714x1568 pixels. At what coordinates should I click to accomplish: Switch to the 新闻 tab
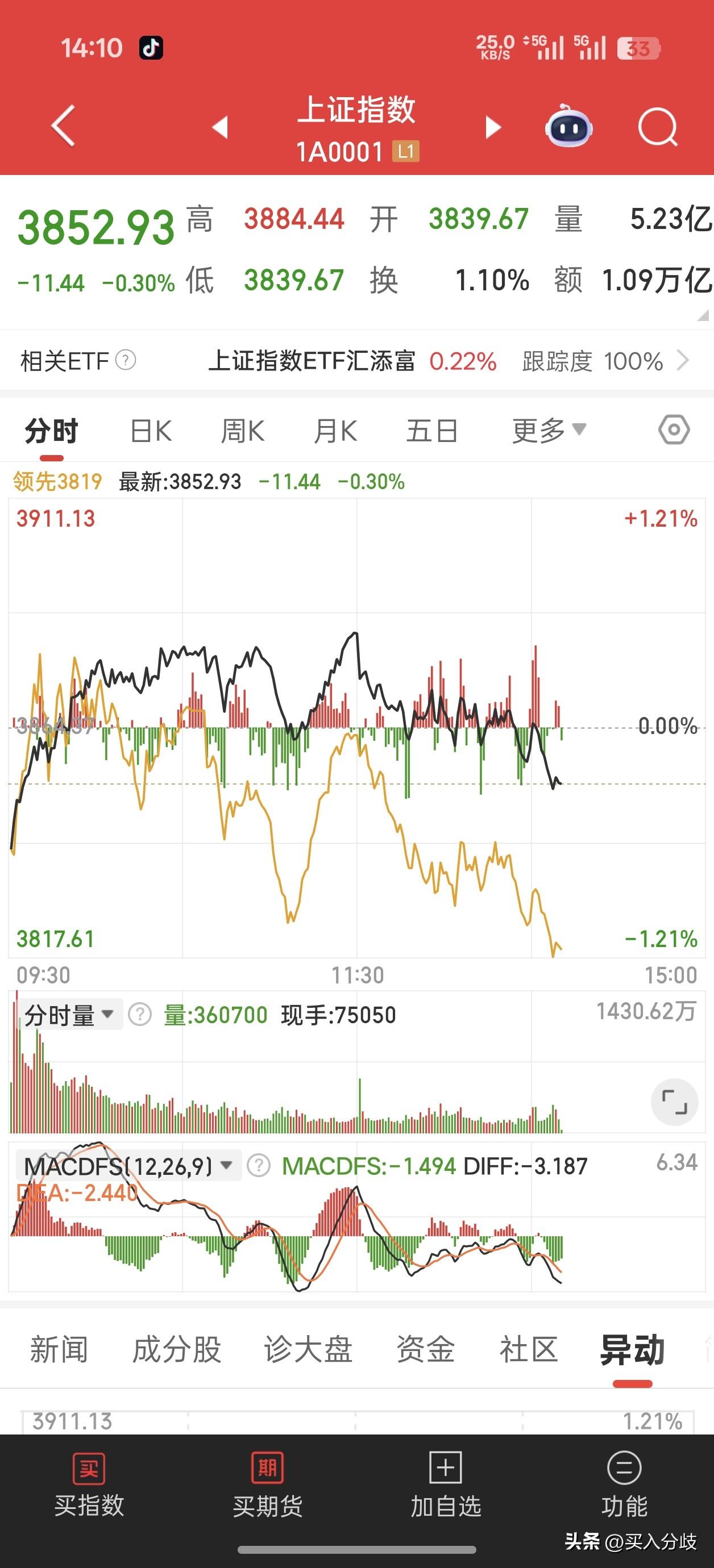click(59, 1349)
